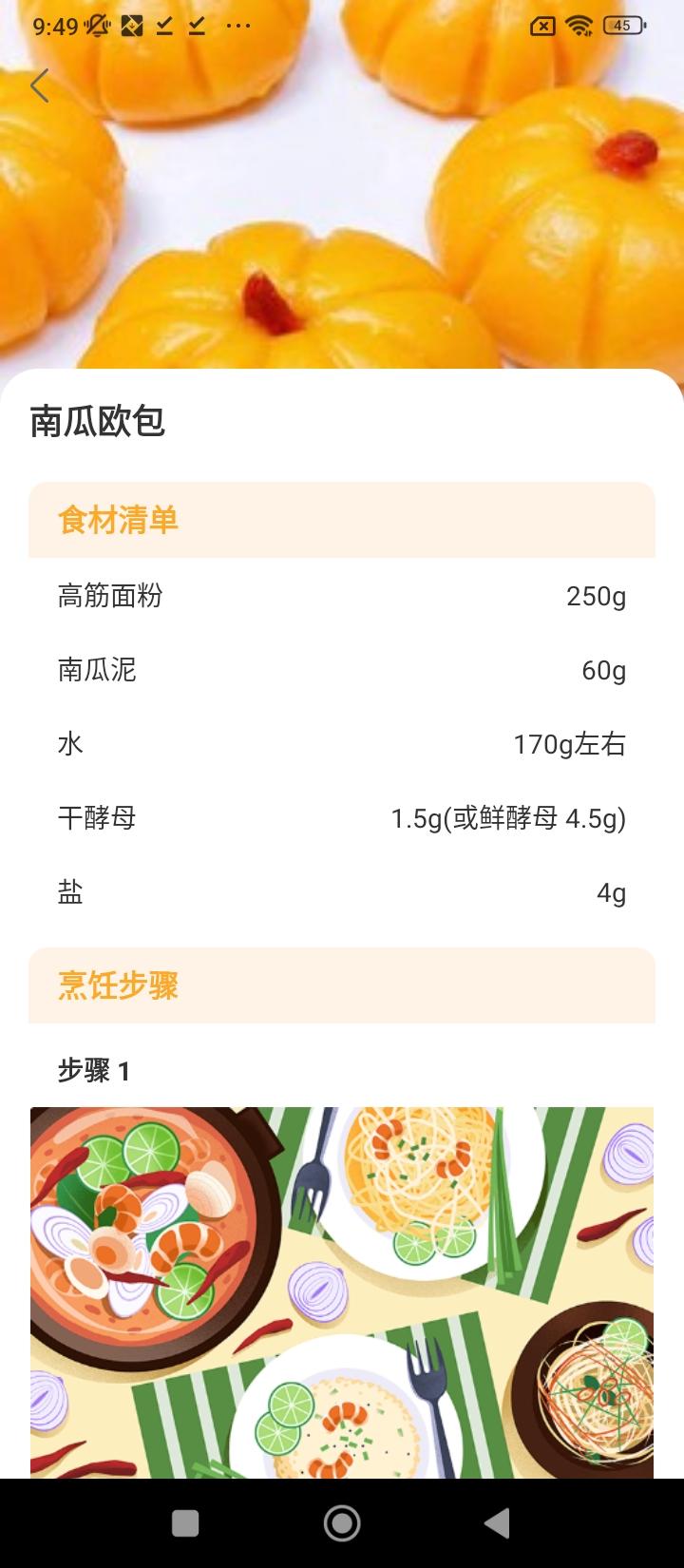Tap the screenshot checkmark icon in status bar
The width and height of the screenshot is (684, 1568).
coord(163,26)
